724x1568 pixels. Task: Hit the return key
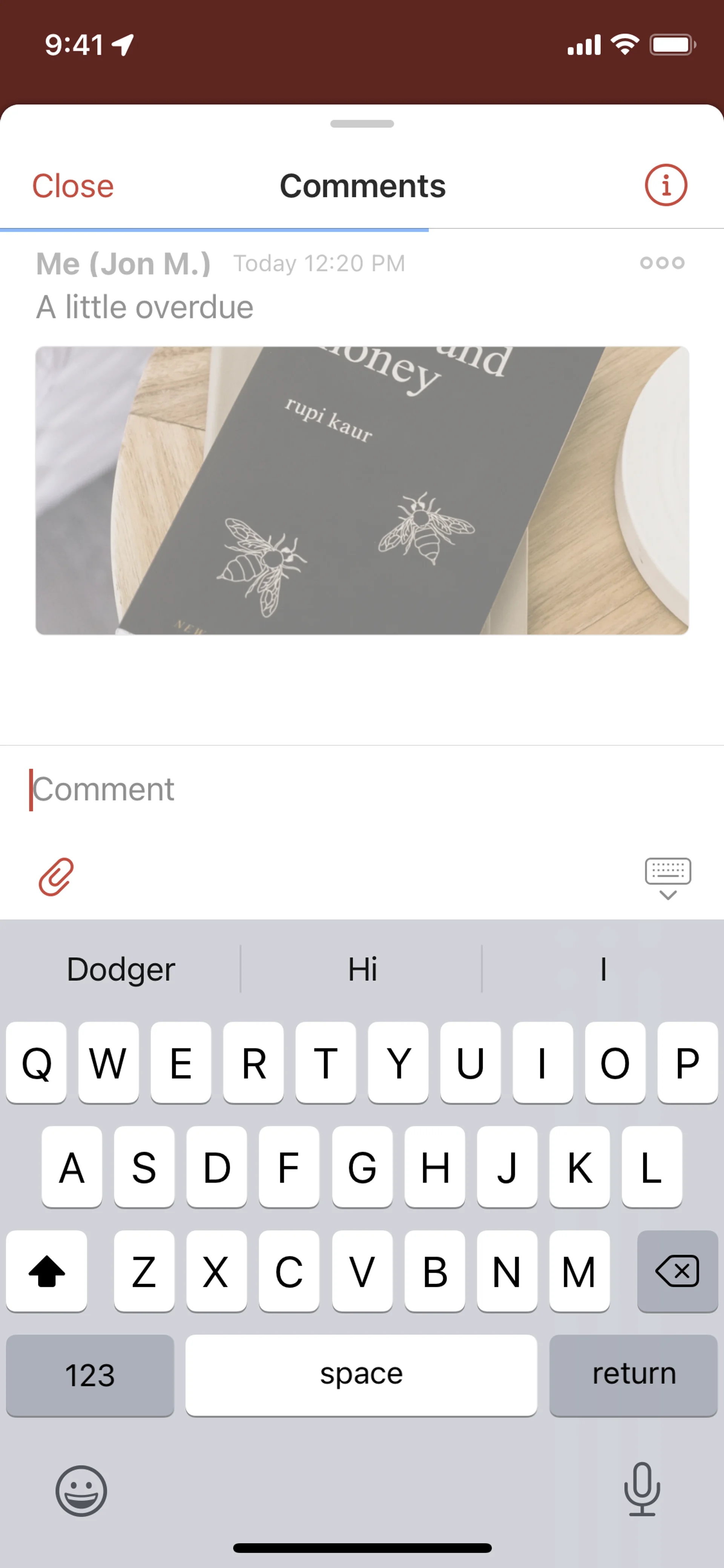tap(633, 1375)
